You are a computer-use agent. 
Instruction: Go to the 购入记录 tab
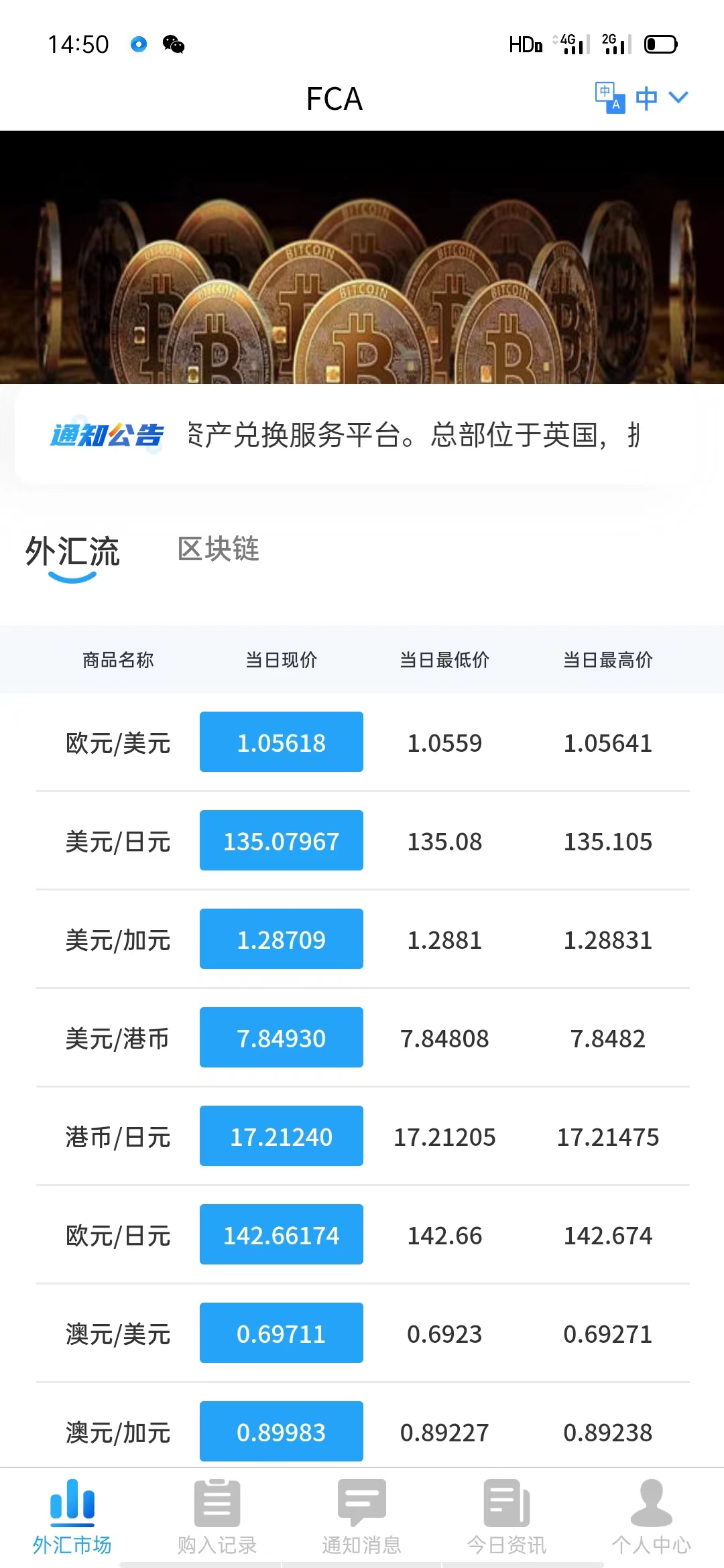[217, 1517]
